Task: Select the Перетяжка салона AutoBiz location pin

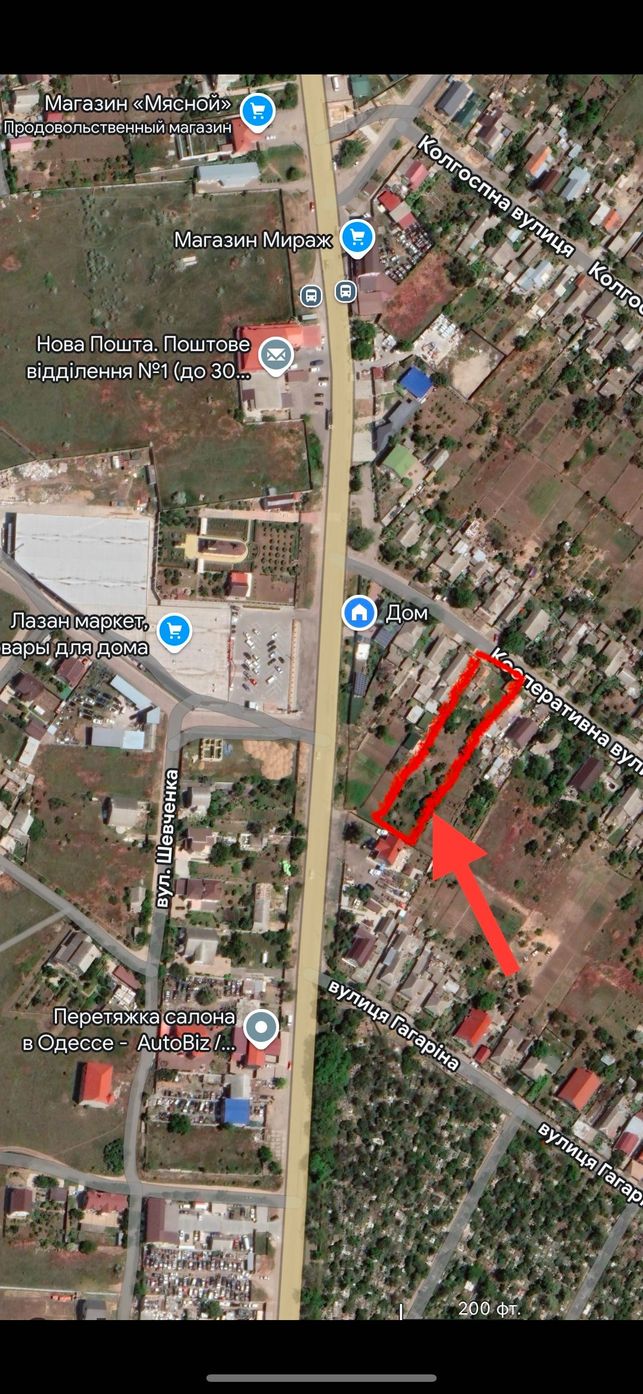Action: (x=262, y=1026)
